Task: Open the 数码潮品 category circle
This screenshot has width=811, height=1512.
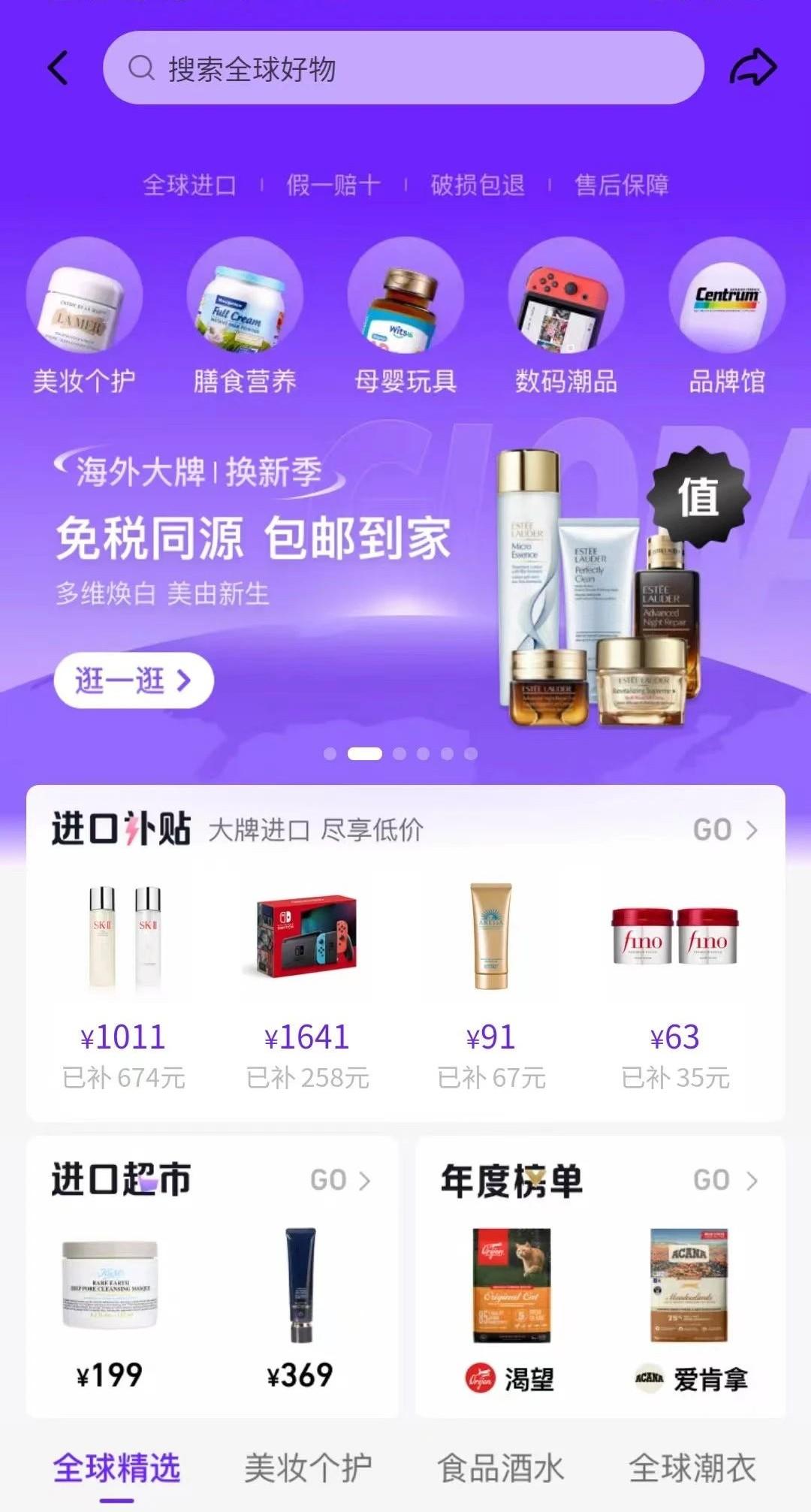Action: [x=566, y=317]
